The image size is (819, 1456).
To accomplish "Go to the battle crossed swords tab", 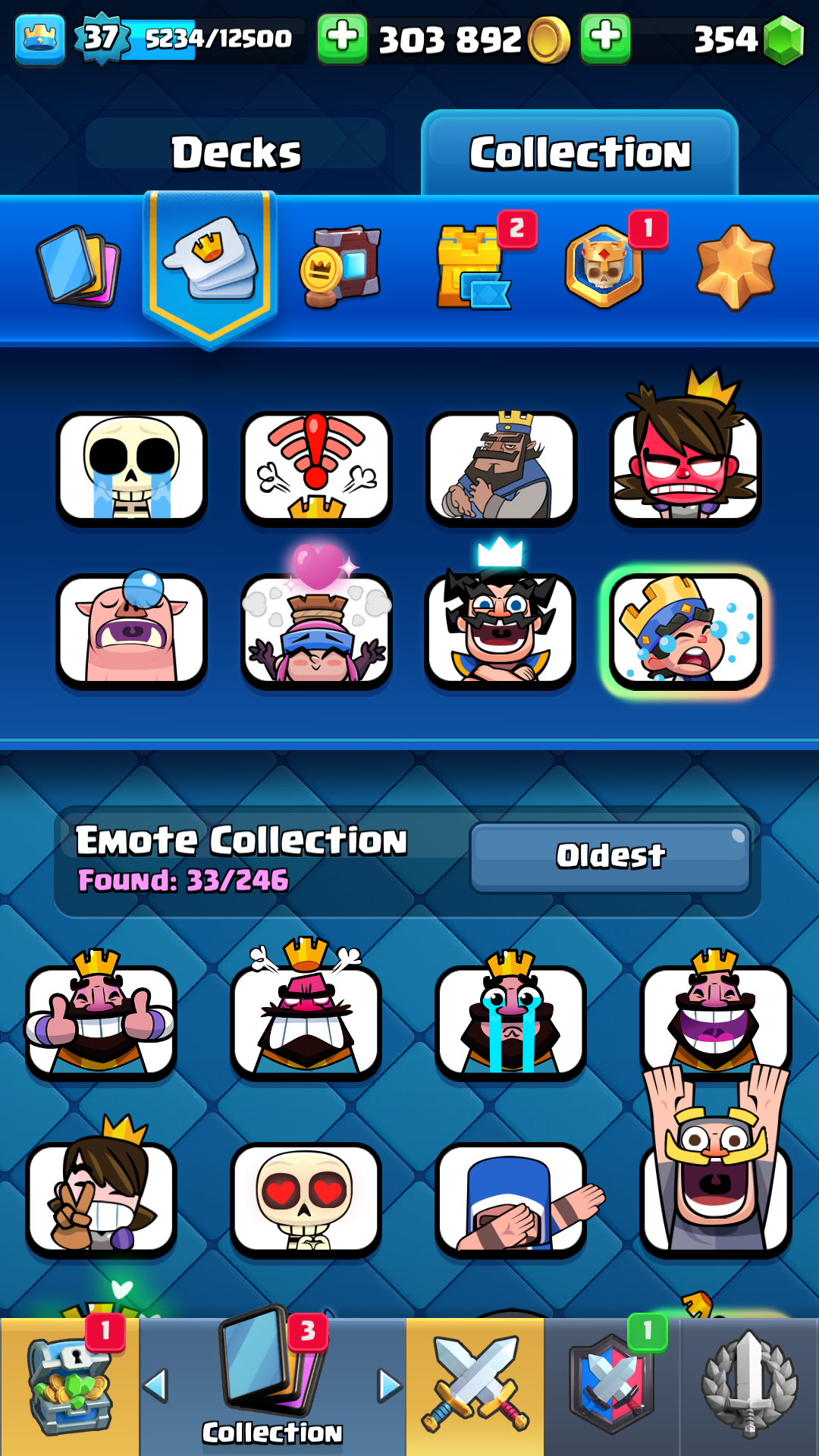I will click(475, 1386).
